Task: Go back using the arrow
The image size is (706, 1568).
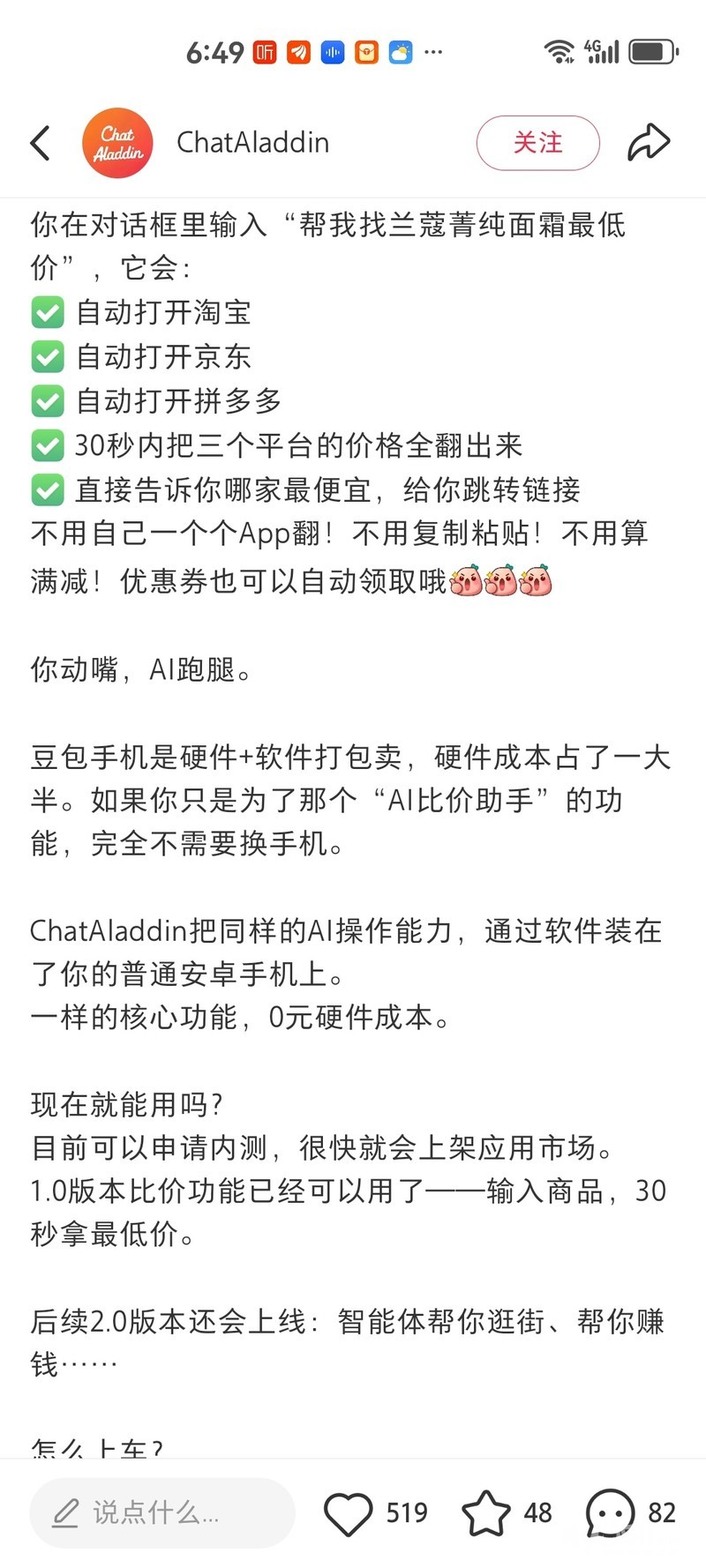Action: click(x=41, y=143)
